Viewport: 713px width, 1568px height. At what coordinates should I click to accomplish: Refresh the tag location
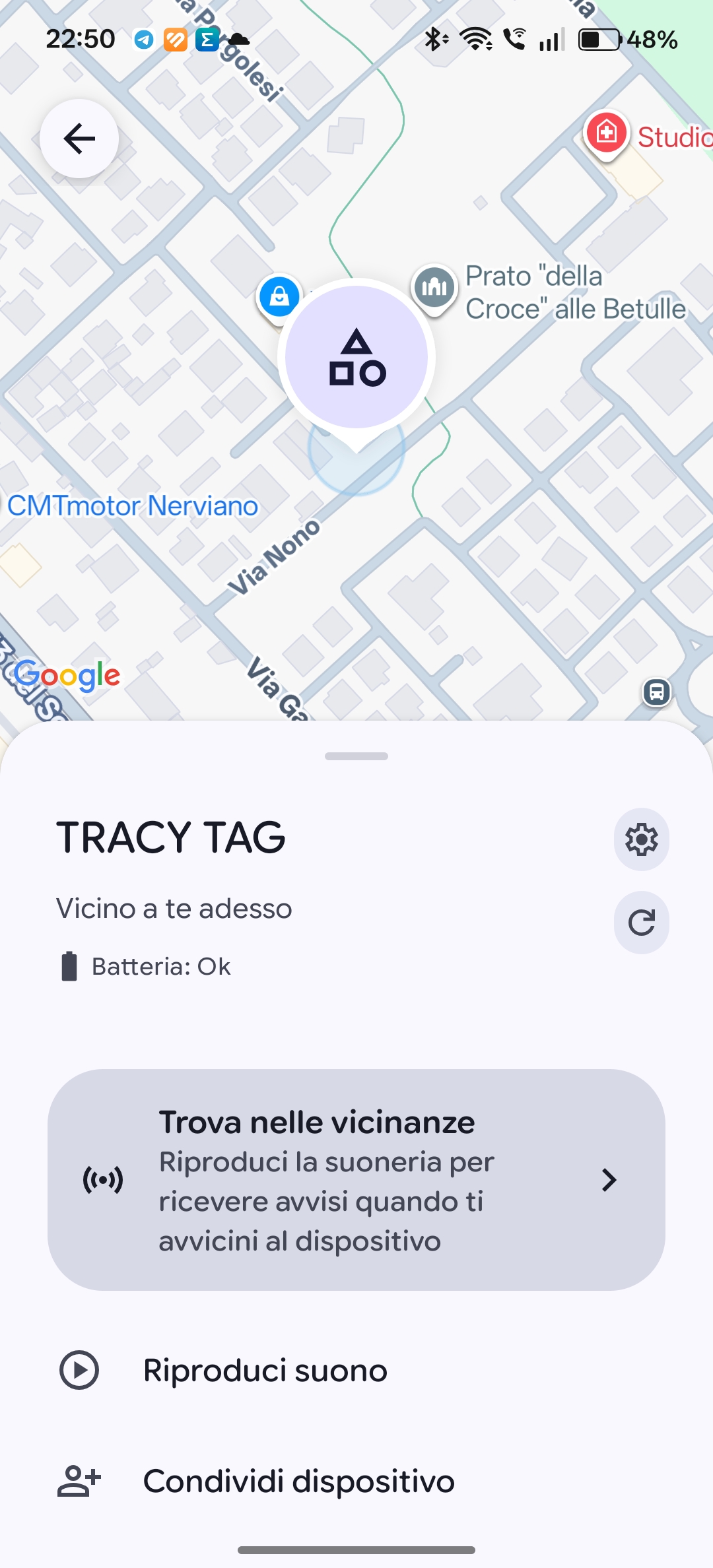(641, 923)
